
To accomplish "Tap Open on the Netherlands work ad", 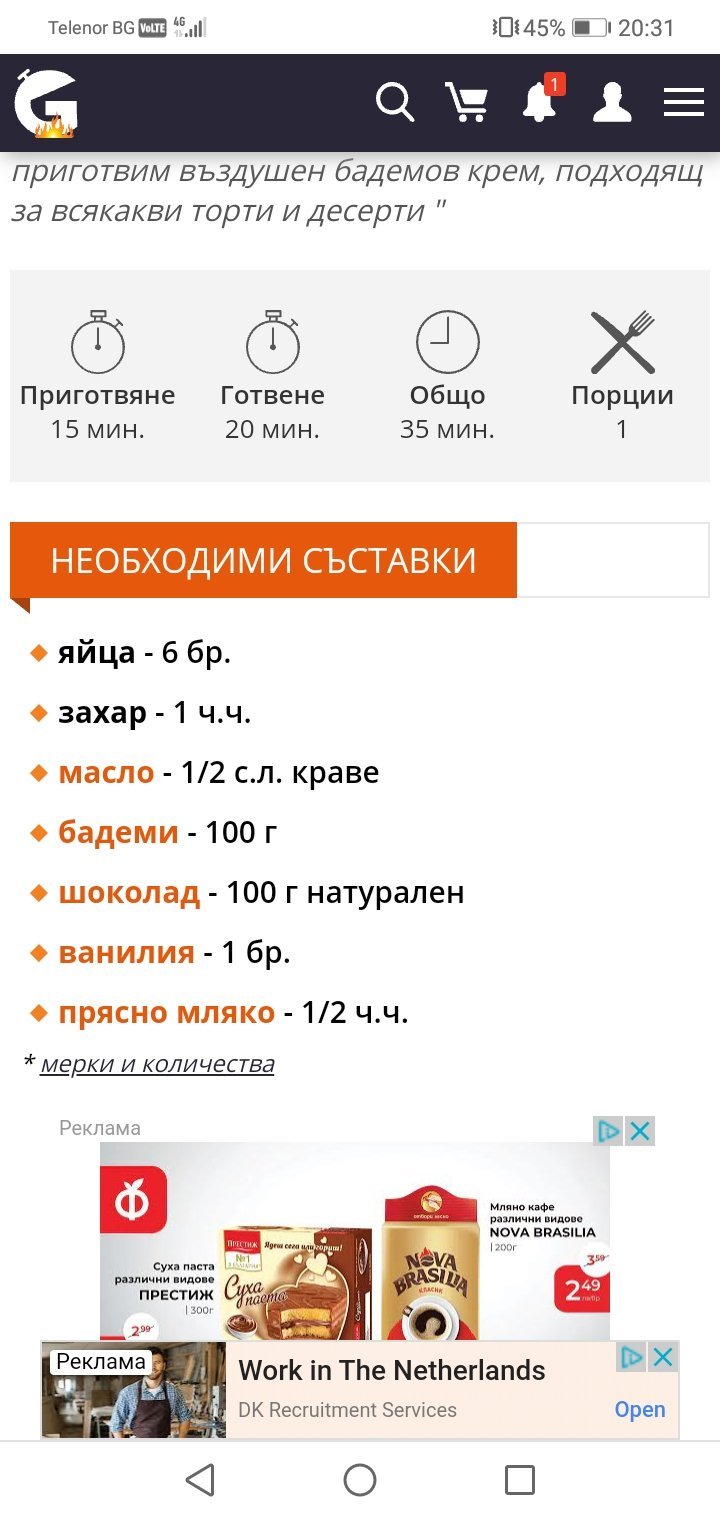I will click(639, 1409).
